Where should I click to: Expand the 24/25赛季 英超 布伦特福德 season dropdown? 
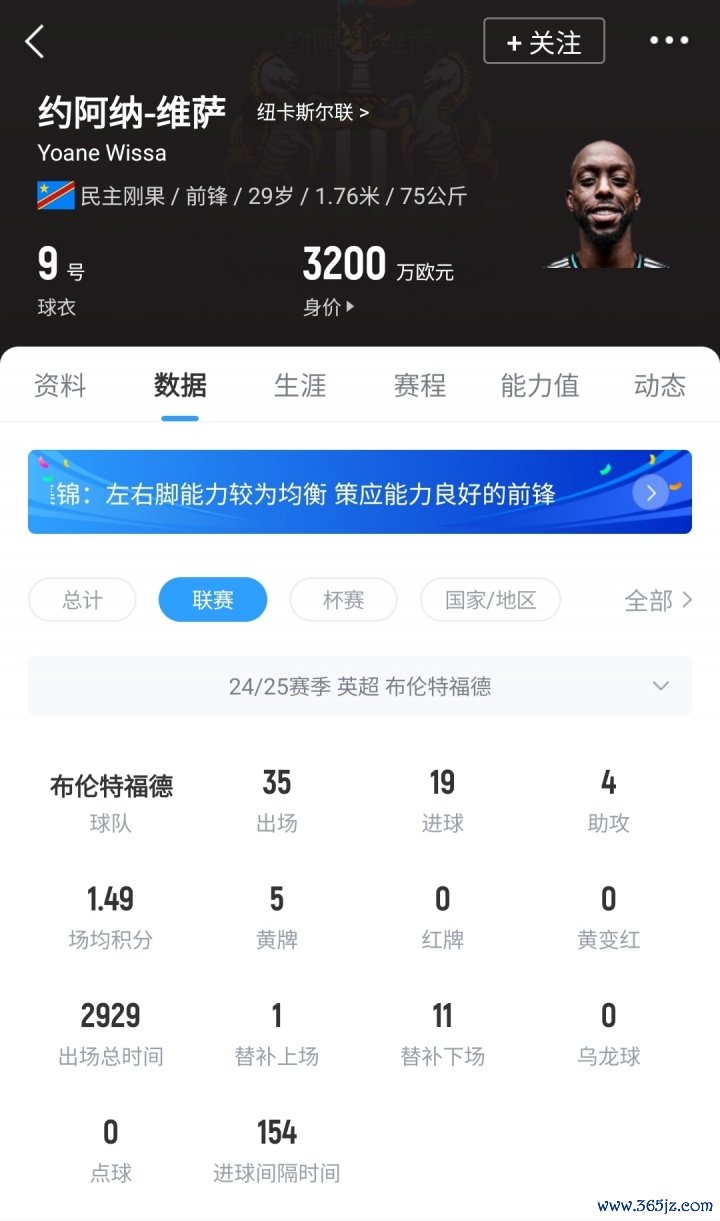click(x=360, y=686)
